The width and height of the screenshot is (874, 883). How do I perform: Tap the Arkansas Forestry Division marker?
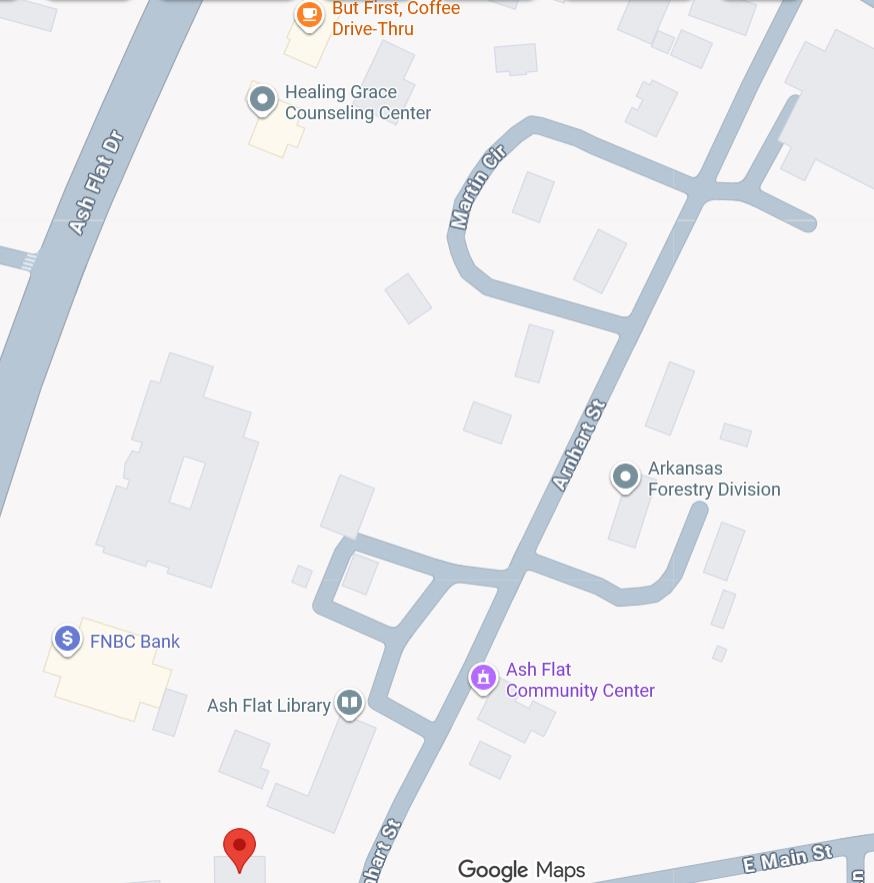625,477
